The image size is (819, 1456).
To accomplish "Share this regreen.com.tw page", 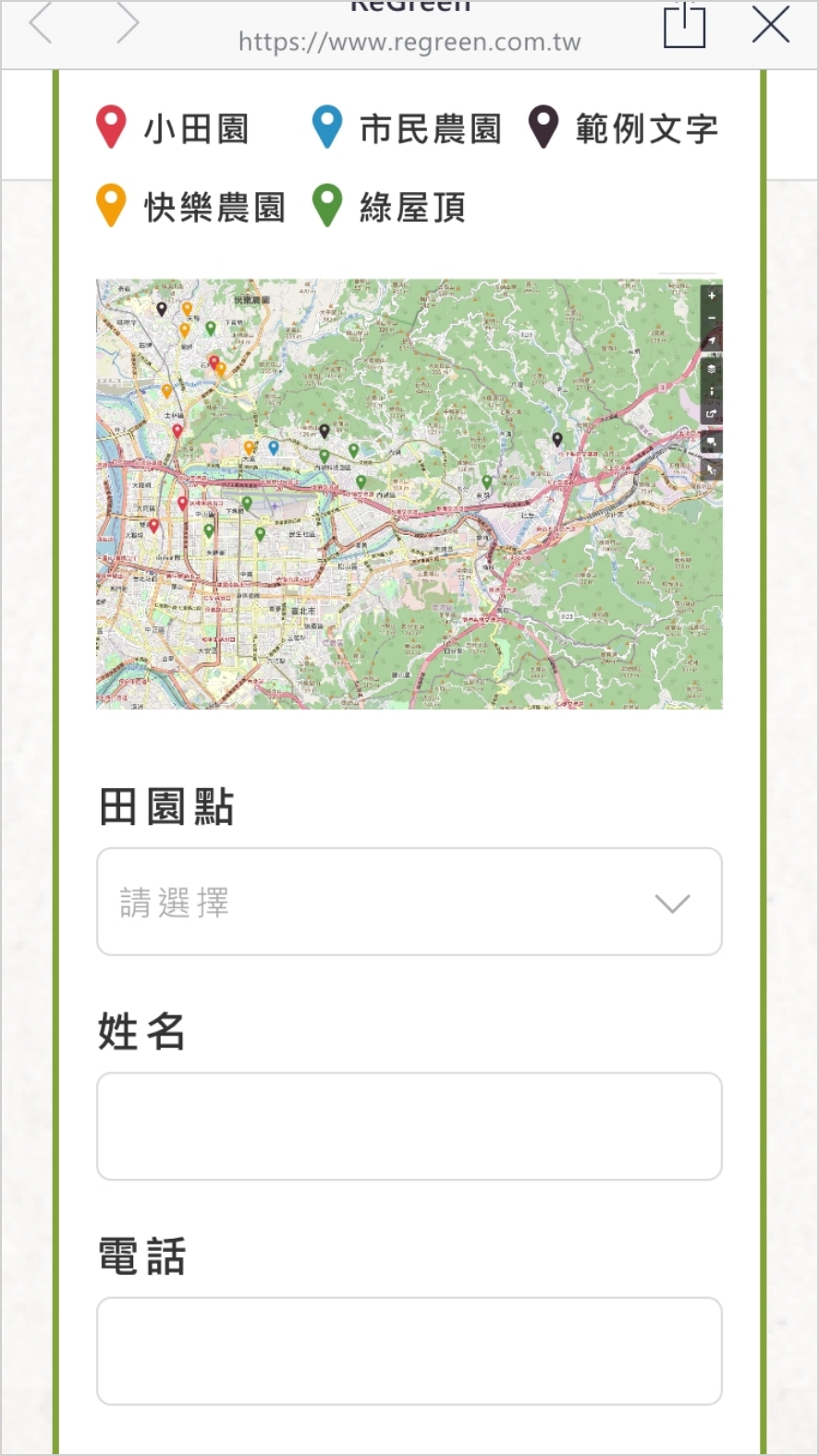I will coord(684,25).
